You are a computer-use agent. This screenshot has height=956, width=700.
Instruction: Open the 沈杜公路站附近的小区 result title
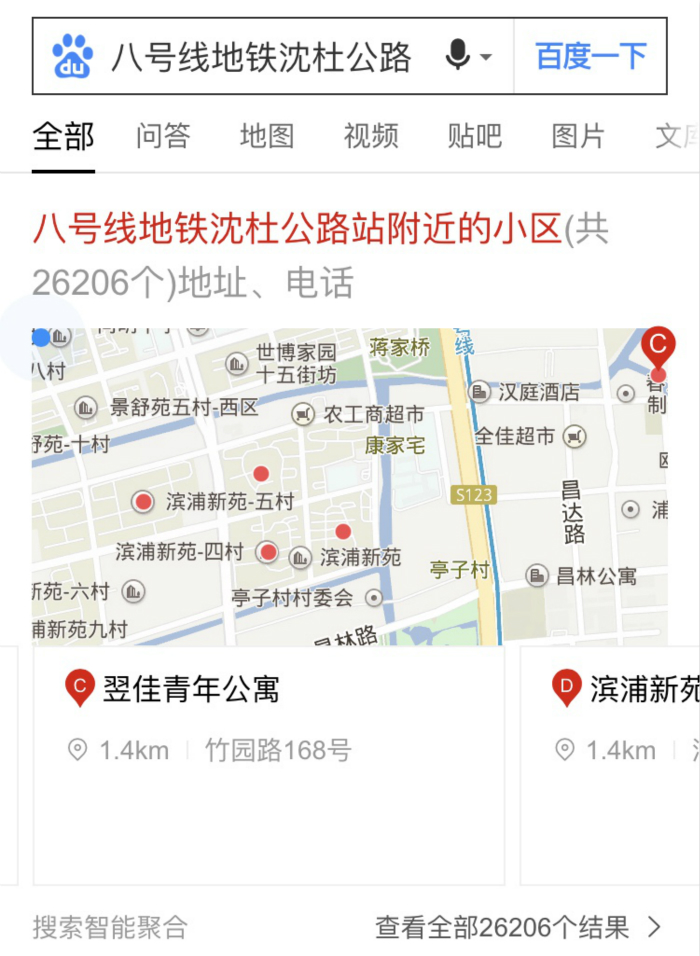[297, 230]
